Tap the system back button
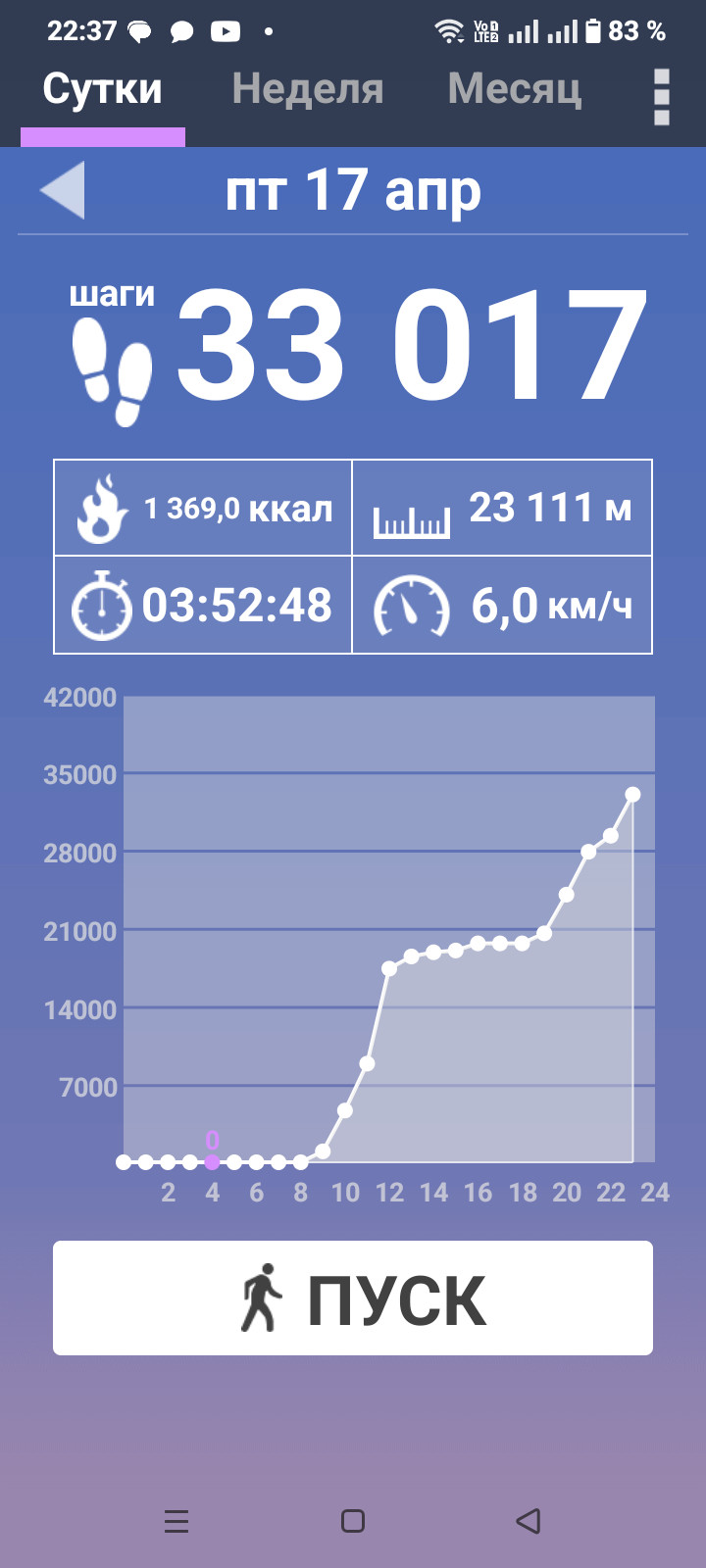 tap(529, 1521)
